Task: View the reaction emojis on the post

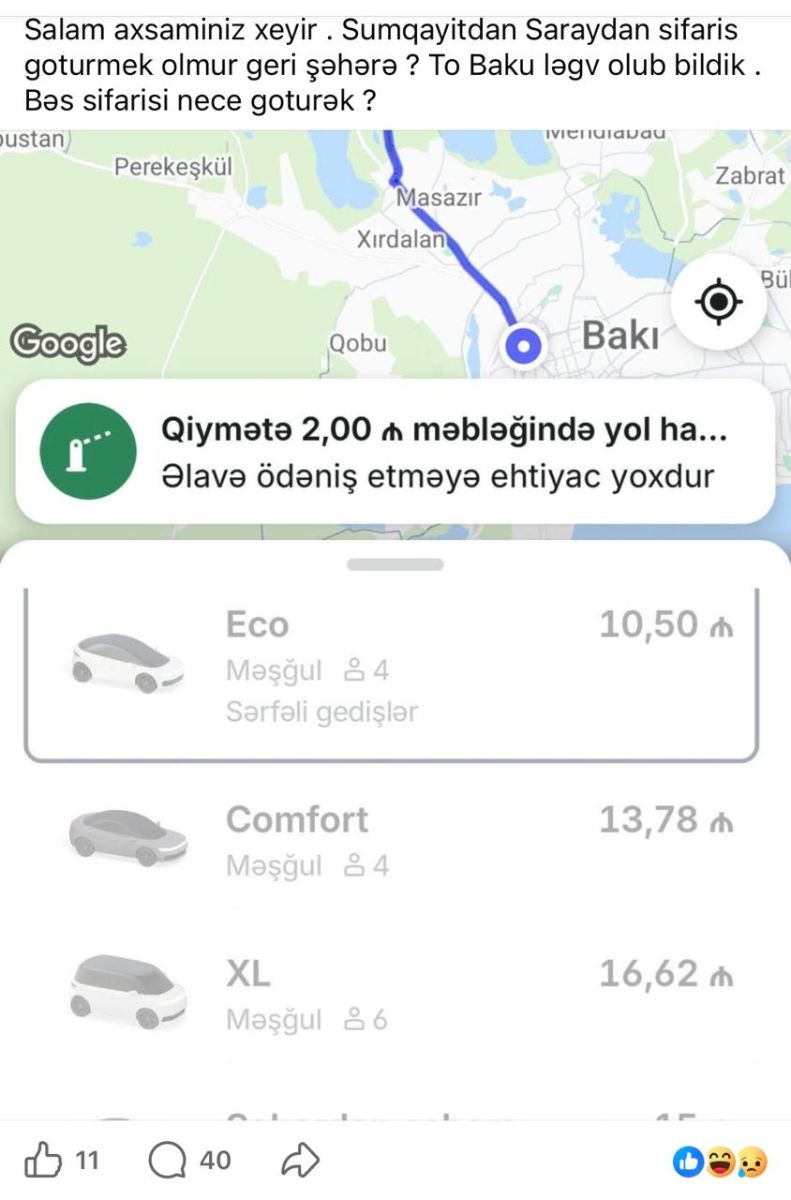Action: (x=719, y=1161)
